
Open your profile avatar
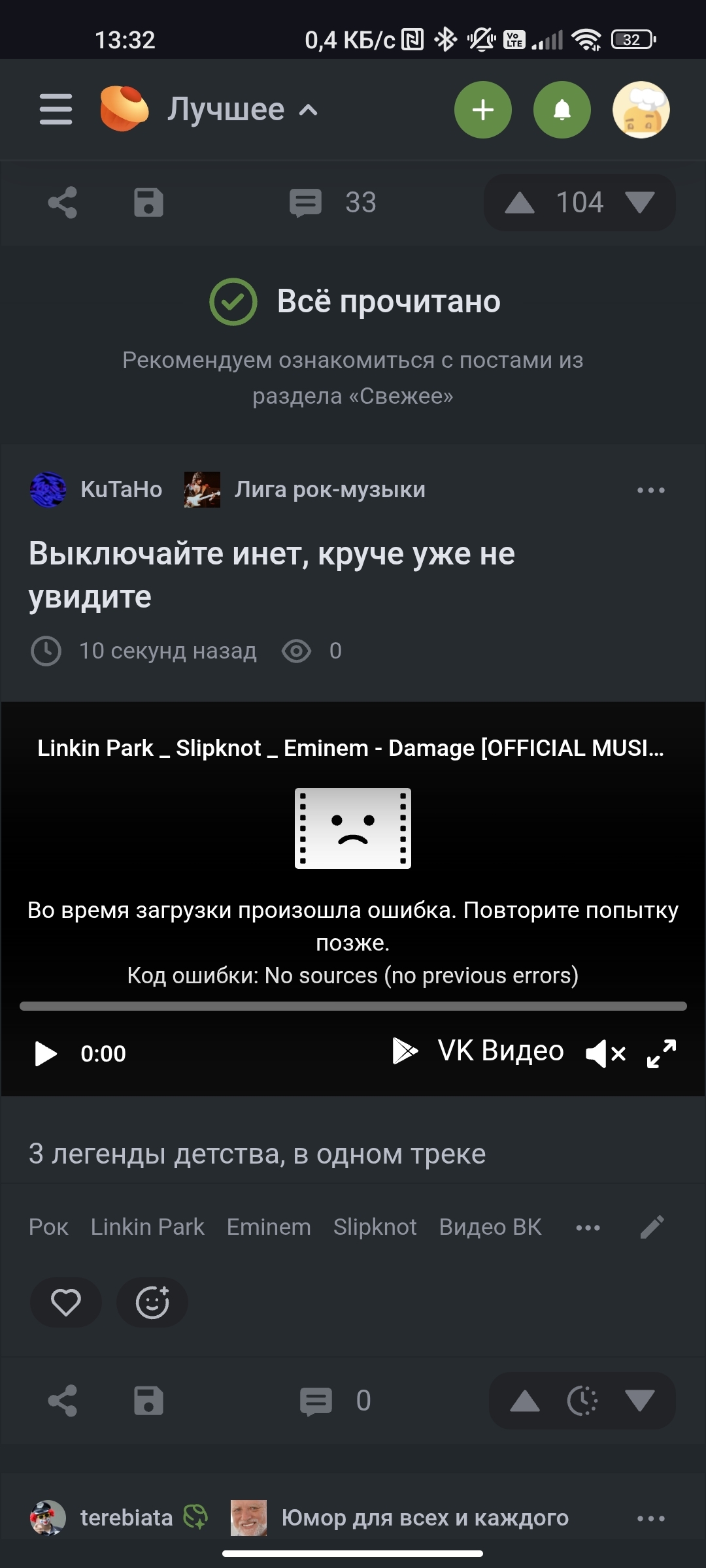tap(641, 110)
